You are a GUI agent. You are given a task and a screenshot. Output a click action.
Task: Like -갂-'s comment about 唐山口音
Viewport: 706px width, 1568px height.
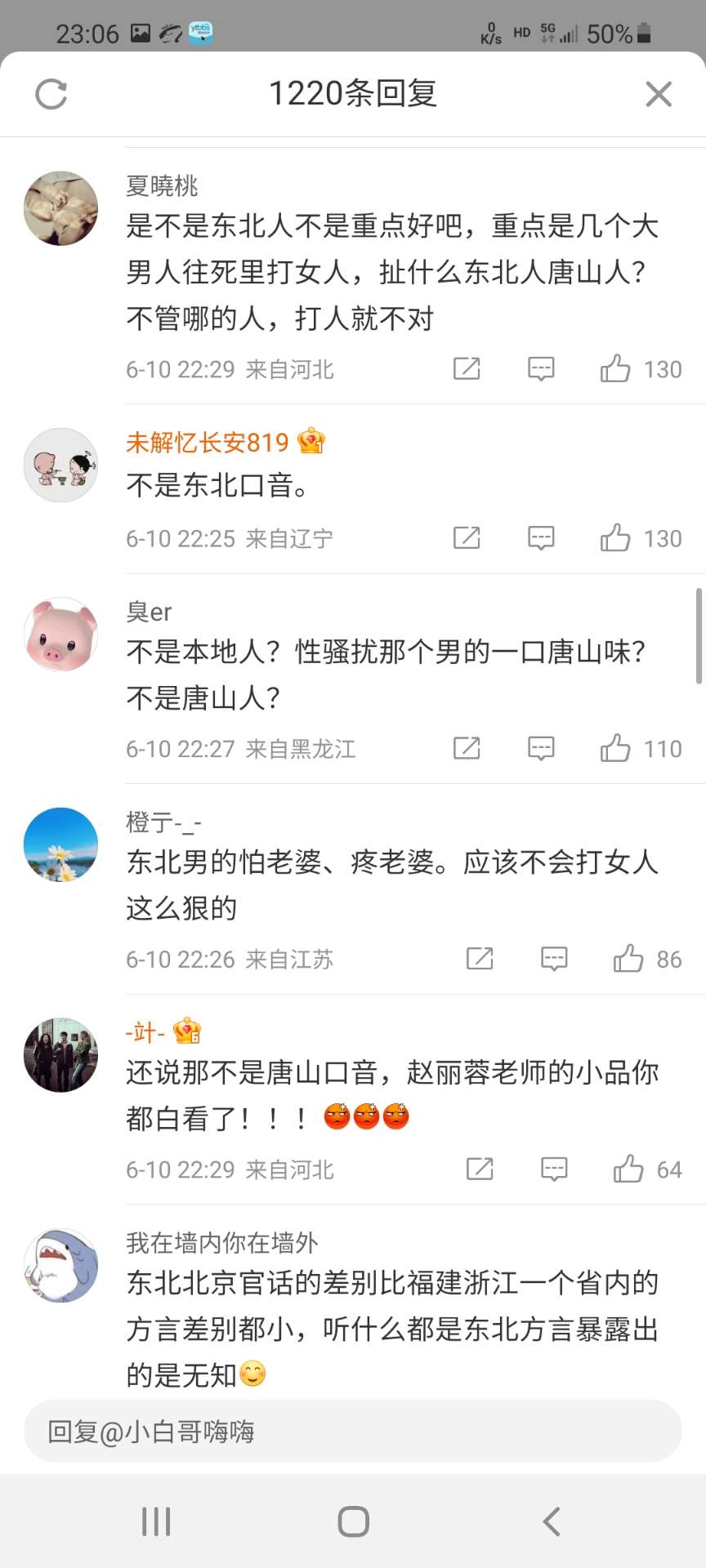click(x=628, y=1169)
